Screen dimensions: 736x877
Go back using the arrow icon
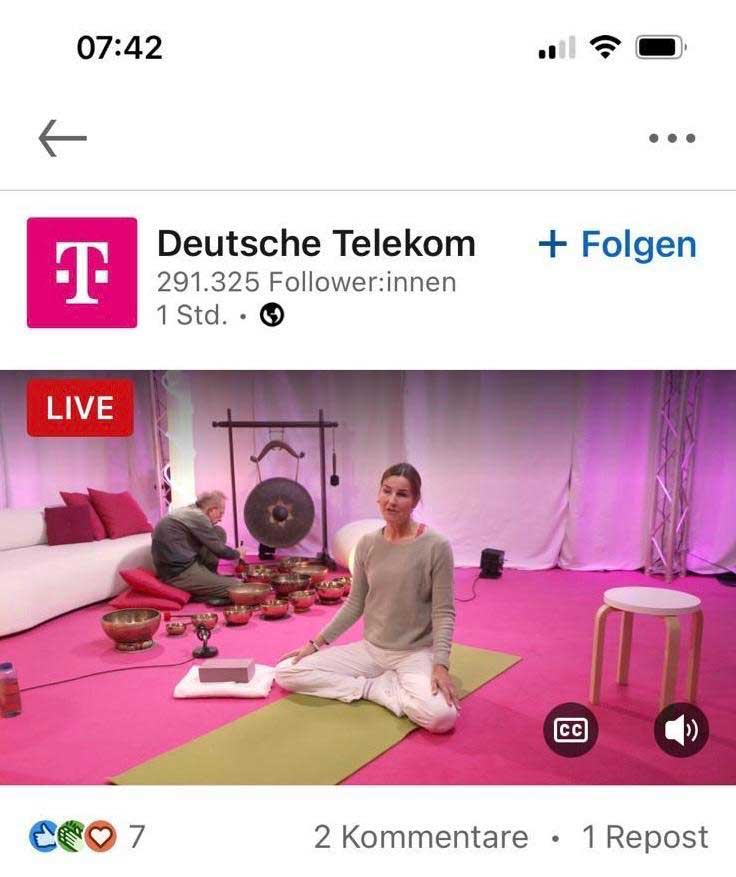click(62, 138)
